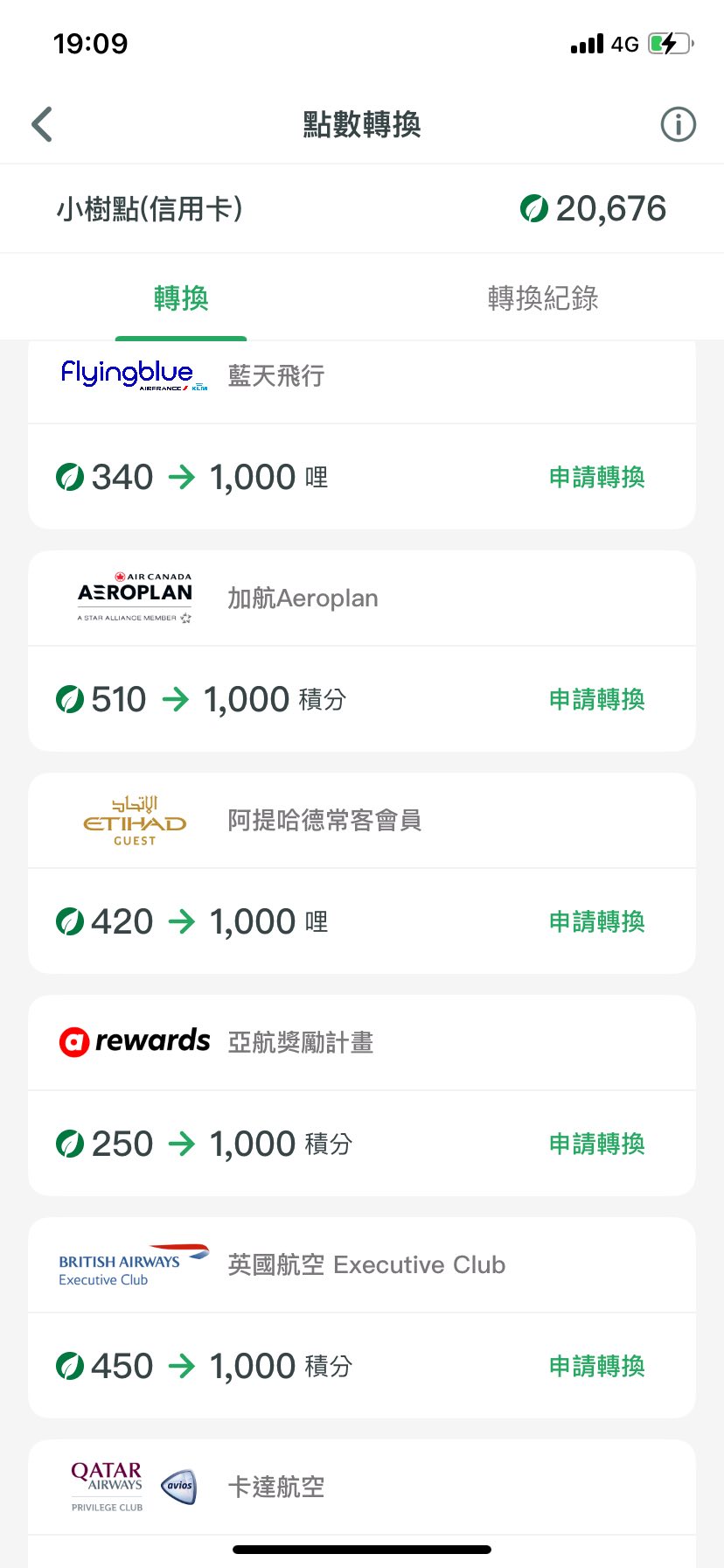
Task: Select the 轉換 tab
Action: 181,298
